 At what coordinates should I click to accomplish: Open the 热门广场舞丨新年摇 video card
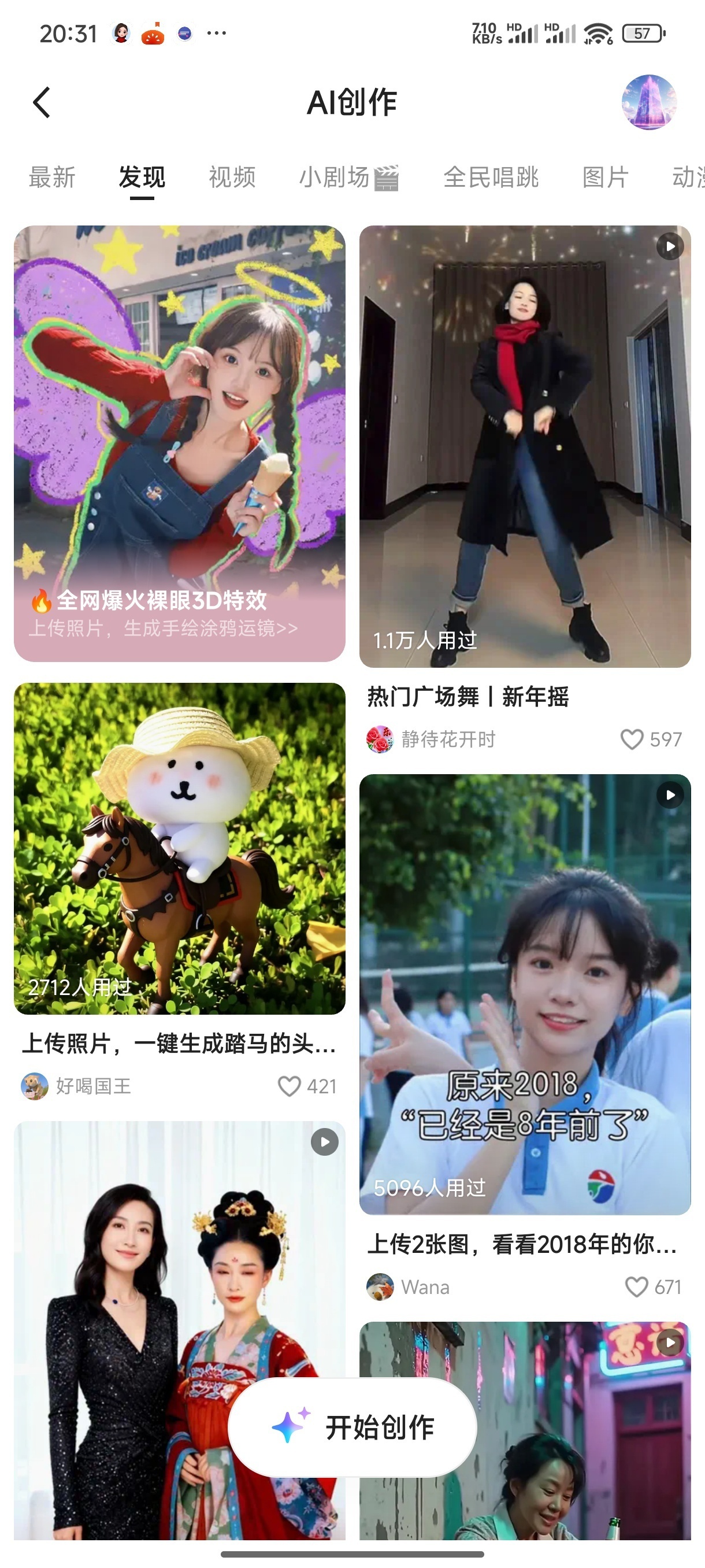click(x=525, y=447)
